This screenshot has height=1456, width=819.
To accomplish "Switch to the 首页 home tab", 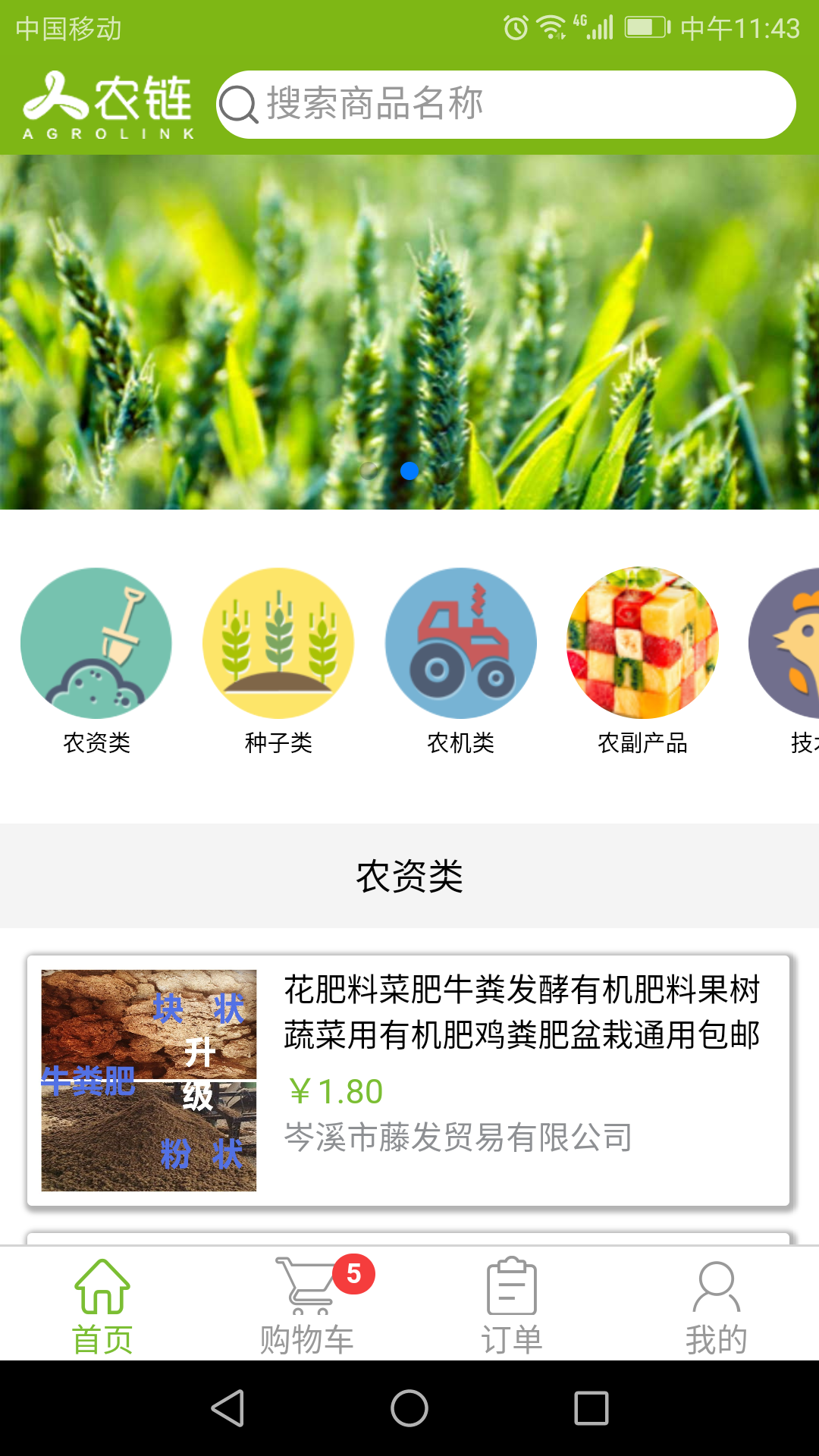I will [x=102, y=1306].
